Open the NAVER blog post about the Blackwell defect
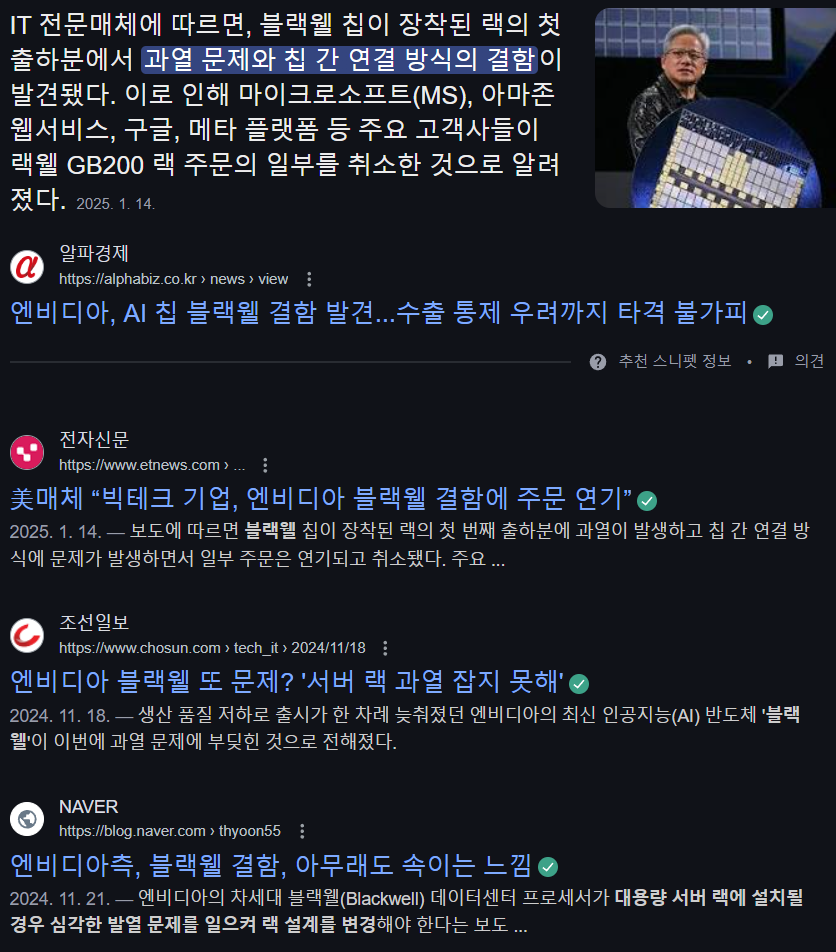The width and height of the screenshot is (836, 952). 270,865
